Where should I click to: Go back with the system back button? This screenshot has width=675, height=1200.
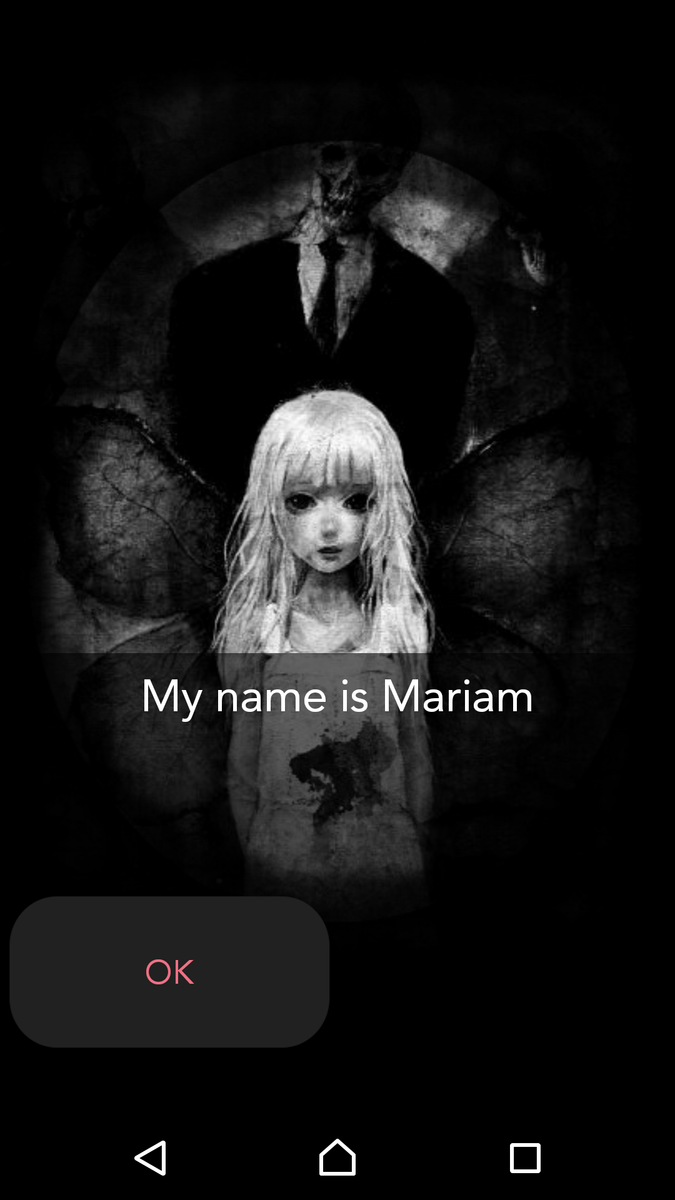point(150,1158)
